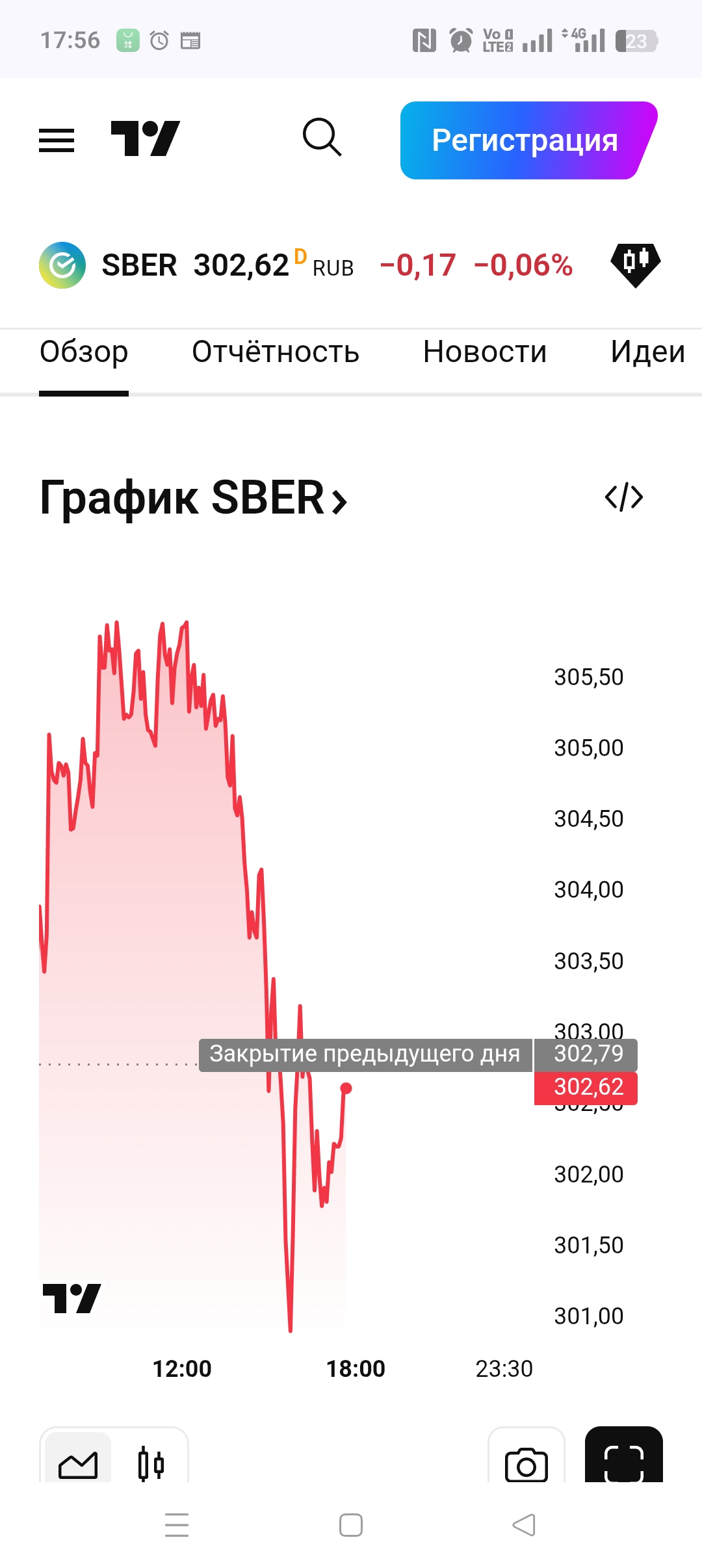Viewport: 702px width, 1568px height.
Task: Go to the TradingView home logo
Action: (145, 139)
